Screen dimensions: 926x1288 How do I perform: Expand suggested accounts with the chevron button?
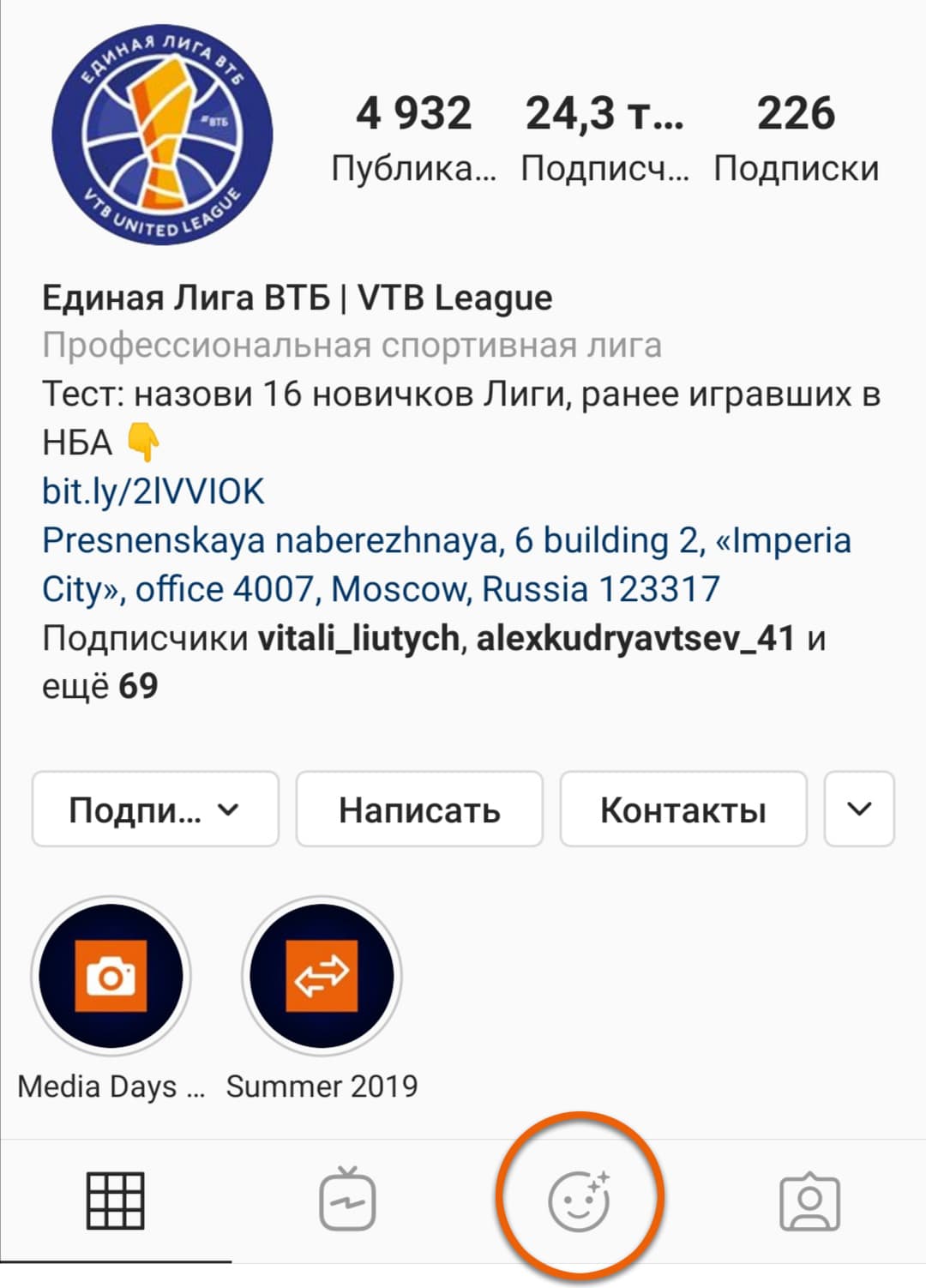click(x=859, y=810)
